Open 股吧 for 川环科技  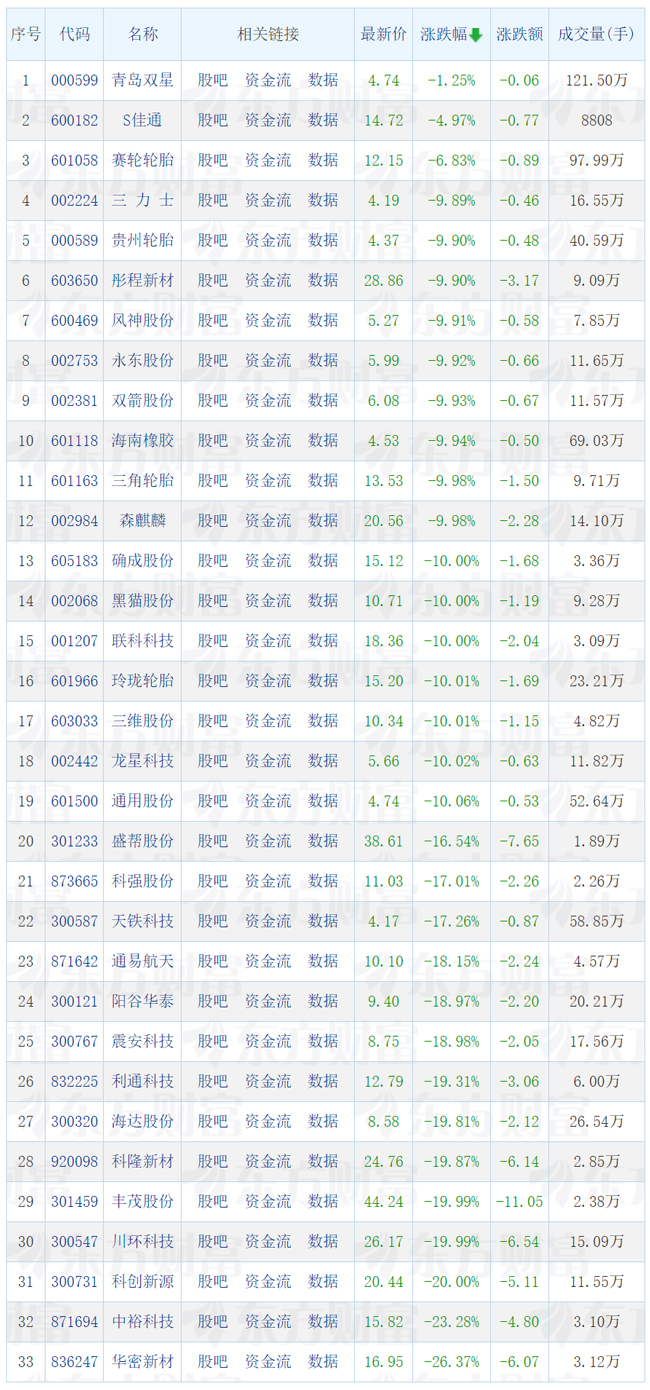click(x=212, y=1241)
